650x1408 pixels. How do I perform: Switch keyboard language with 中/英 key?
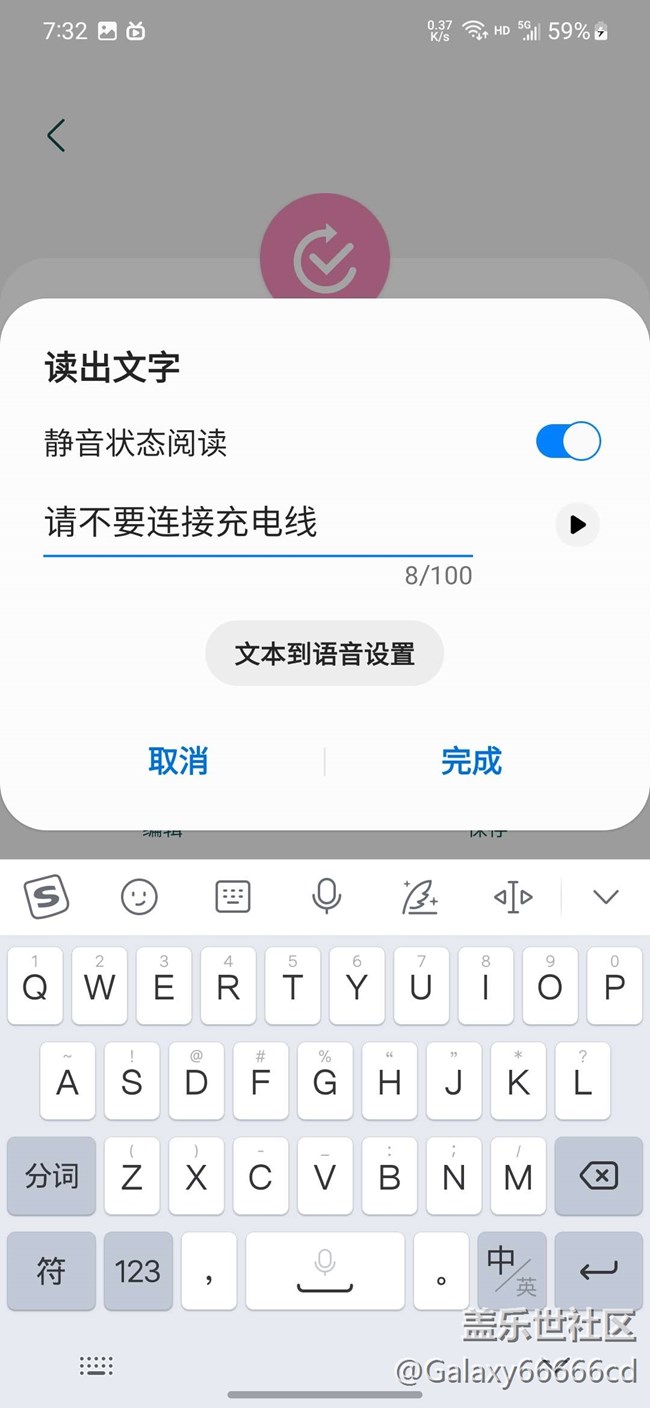(x=512, y=1271)
